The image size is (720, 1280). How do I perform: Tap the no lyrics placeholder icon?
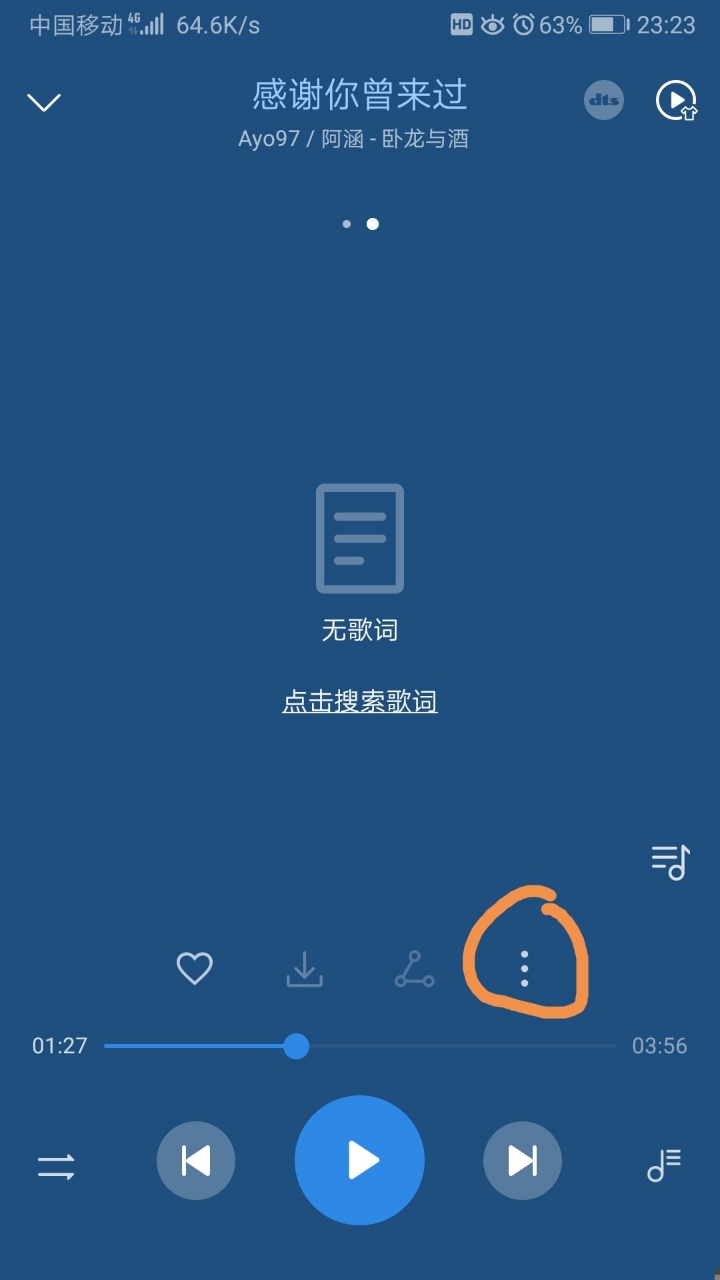360,537
